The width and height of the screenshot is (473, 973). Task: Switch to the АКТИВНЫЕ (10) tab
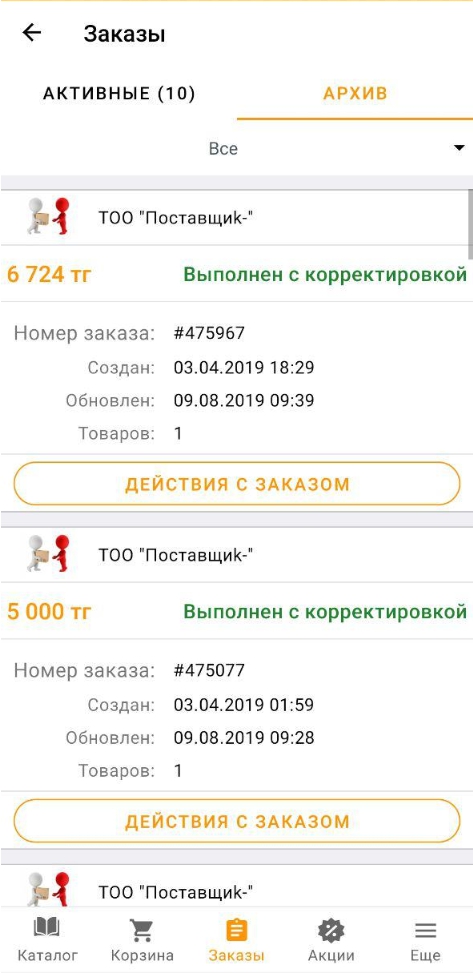[119, 94]
